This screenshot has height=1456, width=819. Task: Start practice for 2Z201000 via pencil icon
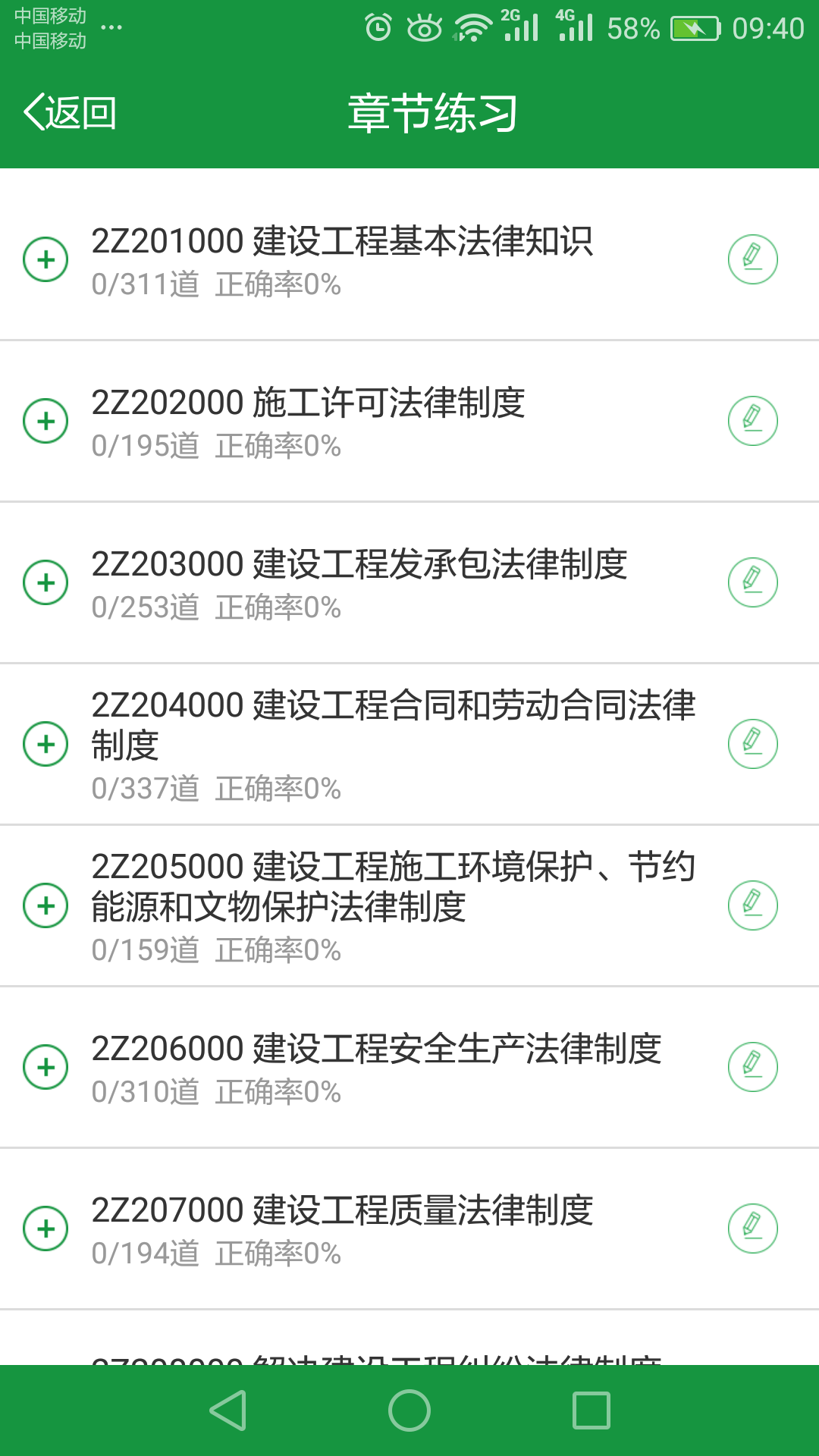[752, 259]
